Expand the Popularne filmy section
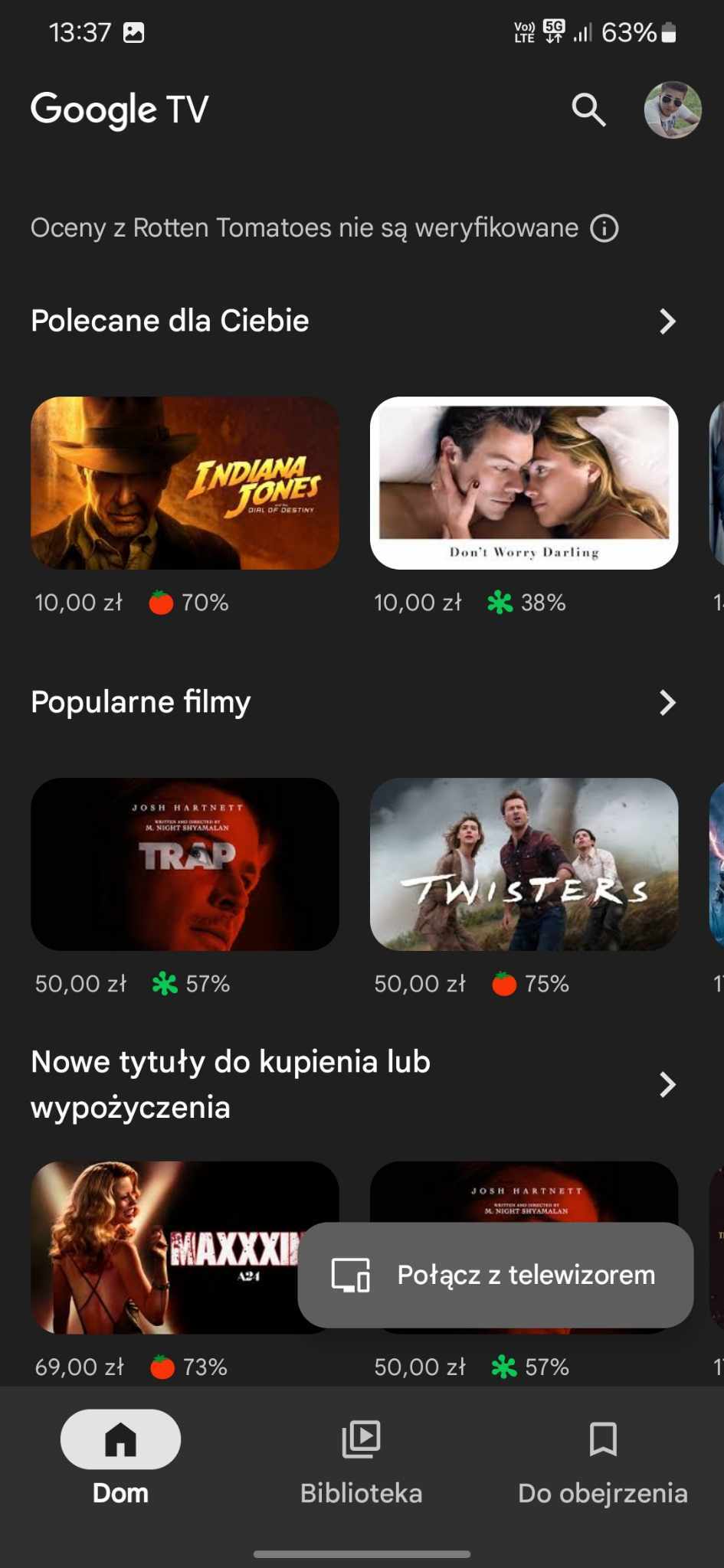This screenshot has height=1568, width=724. click(x=667, y=703)
